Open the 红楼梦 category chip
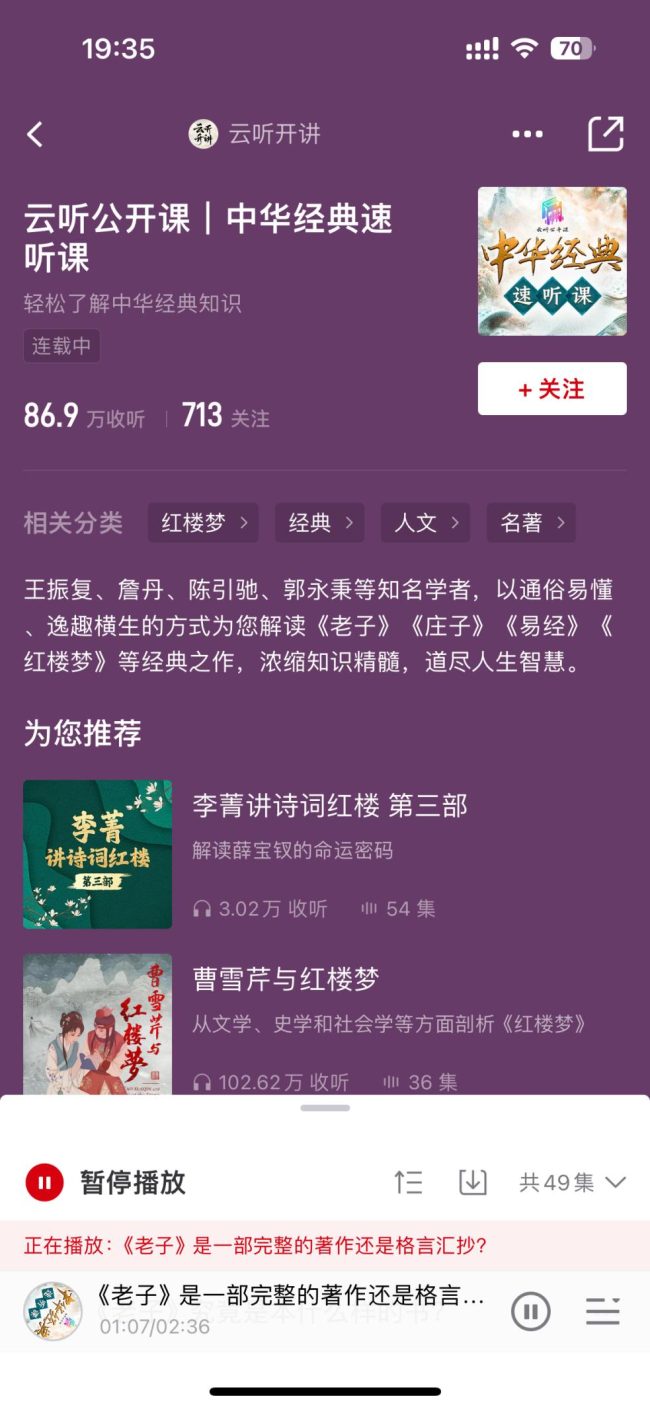 203,523
